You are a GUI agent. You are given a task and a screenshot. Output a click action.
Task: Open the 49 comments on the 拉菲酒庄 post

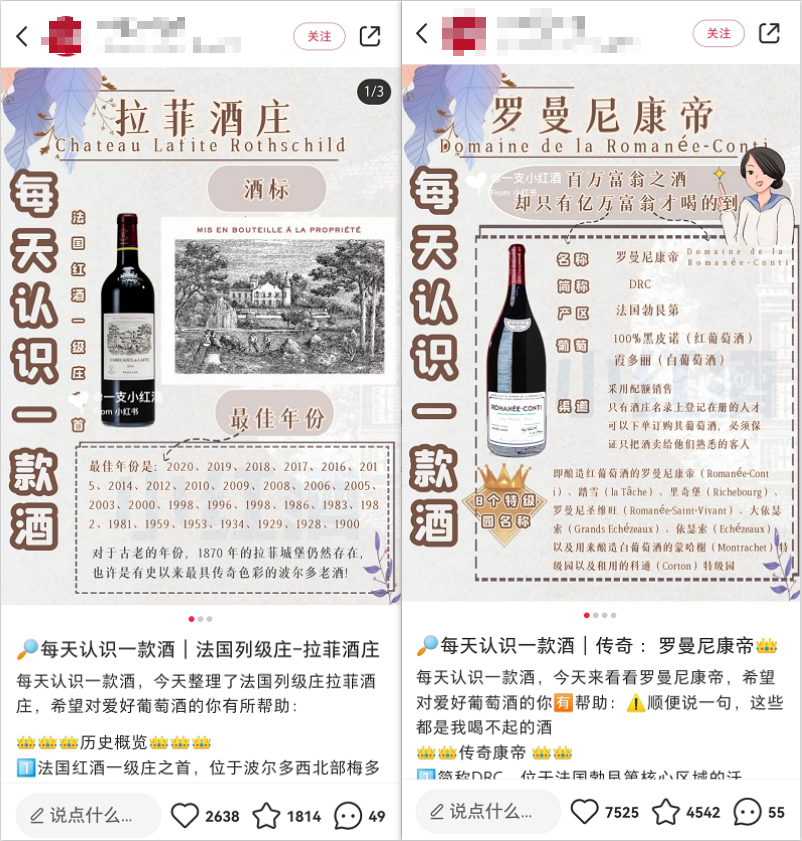click(347, 815)
